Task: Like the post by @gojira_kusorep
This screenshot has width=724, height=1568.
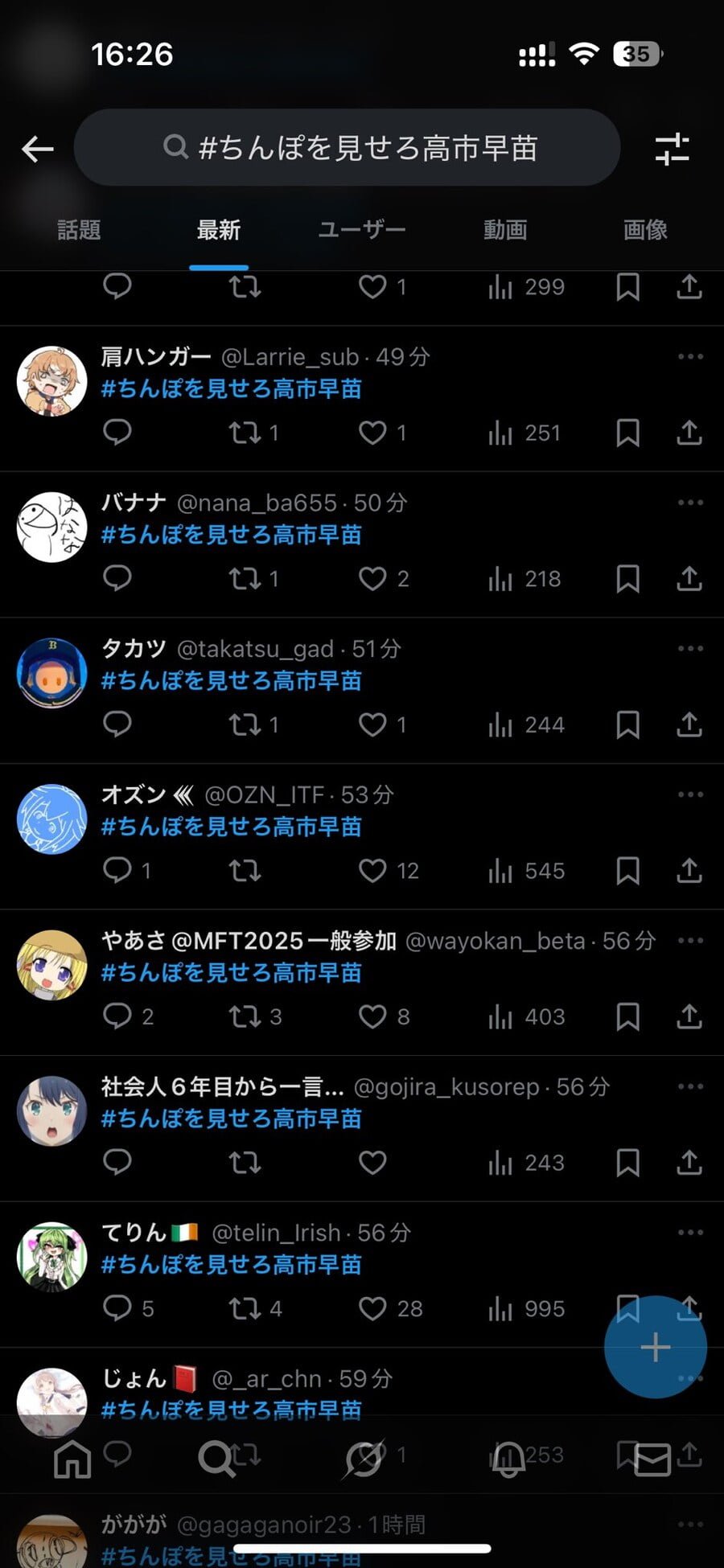Action: 372,1162
